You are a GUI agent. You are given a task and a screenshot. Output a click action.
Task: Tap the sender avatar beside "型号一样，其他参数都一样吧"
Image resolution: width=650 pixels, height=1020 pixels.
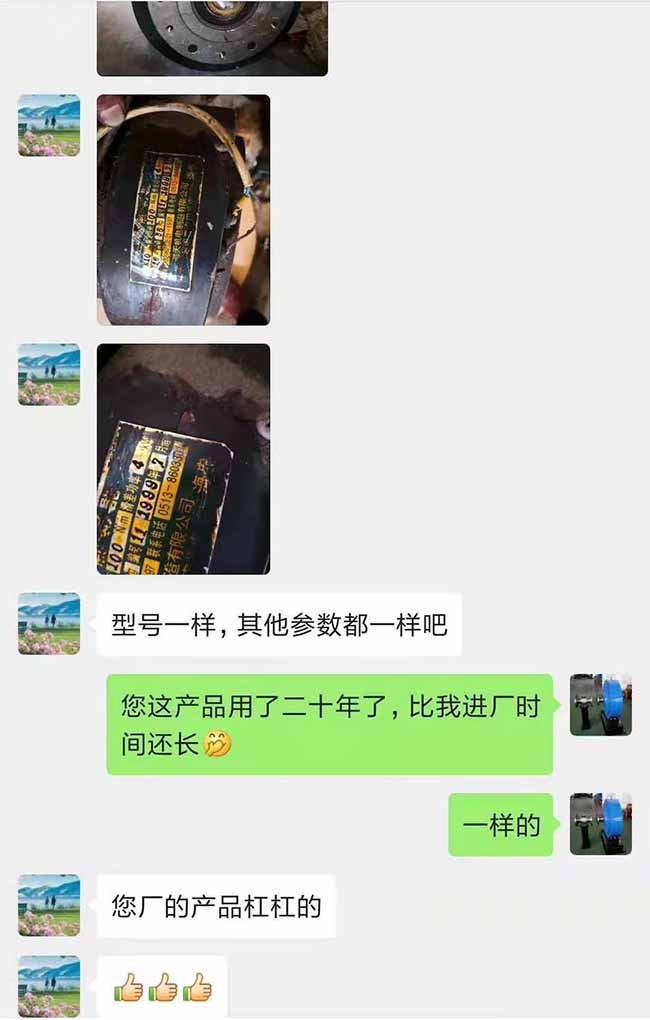pyautogui.click(x=49, y=624)
